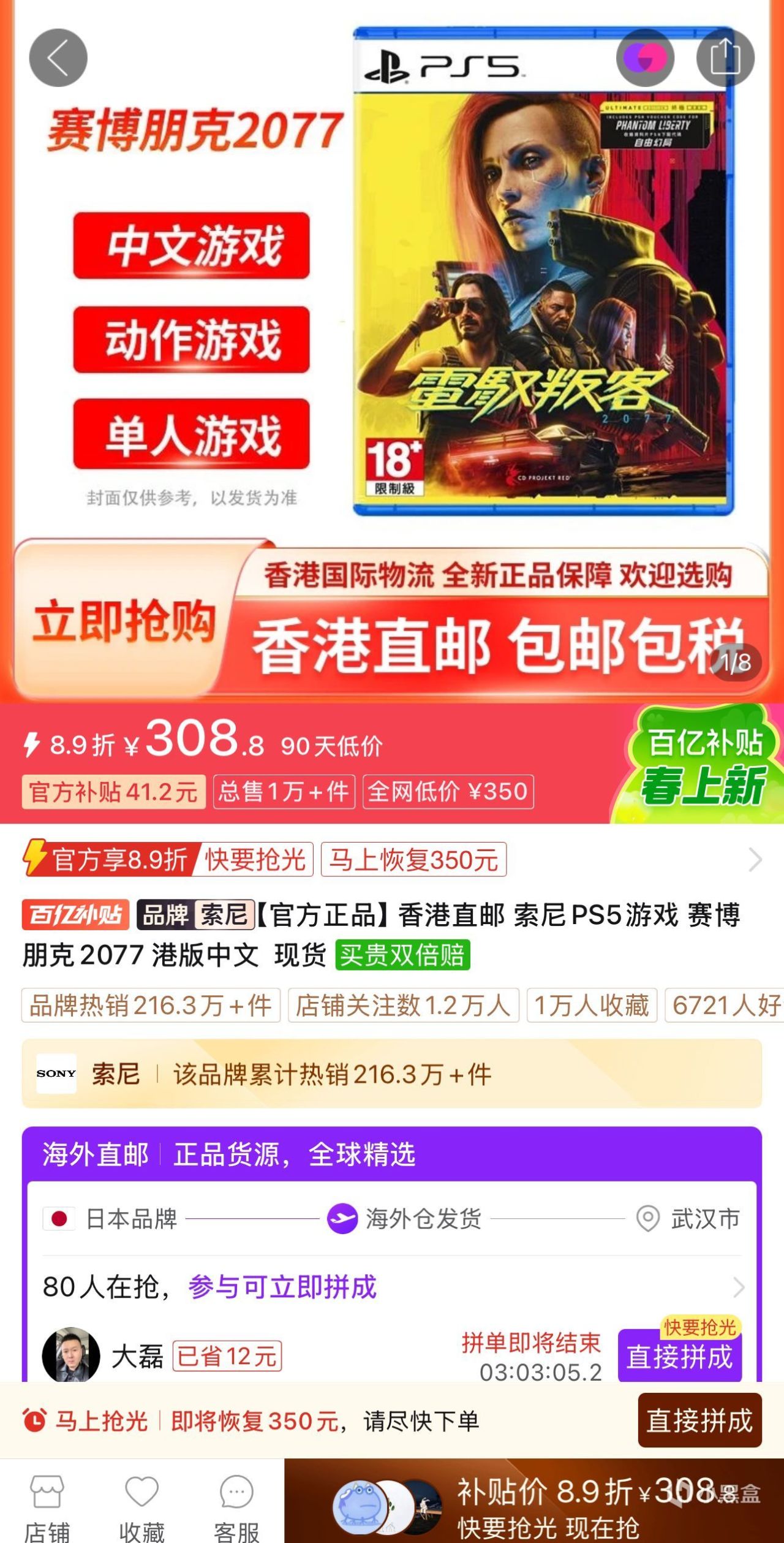Contact 客服 customer service
This screenshot has height=1543, width=784.
click(236, 1505)
